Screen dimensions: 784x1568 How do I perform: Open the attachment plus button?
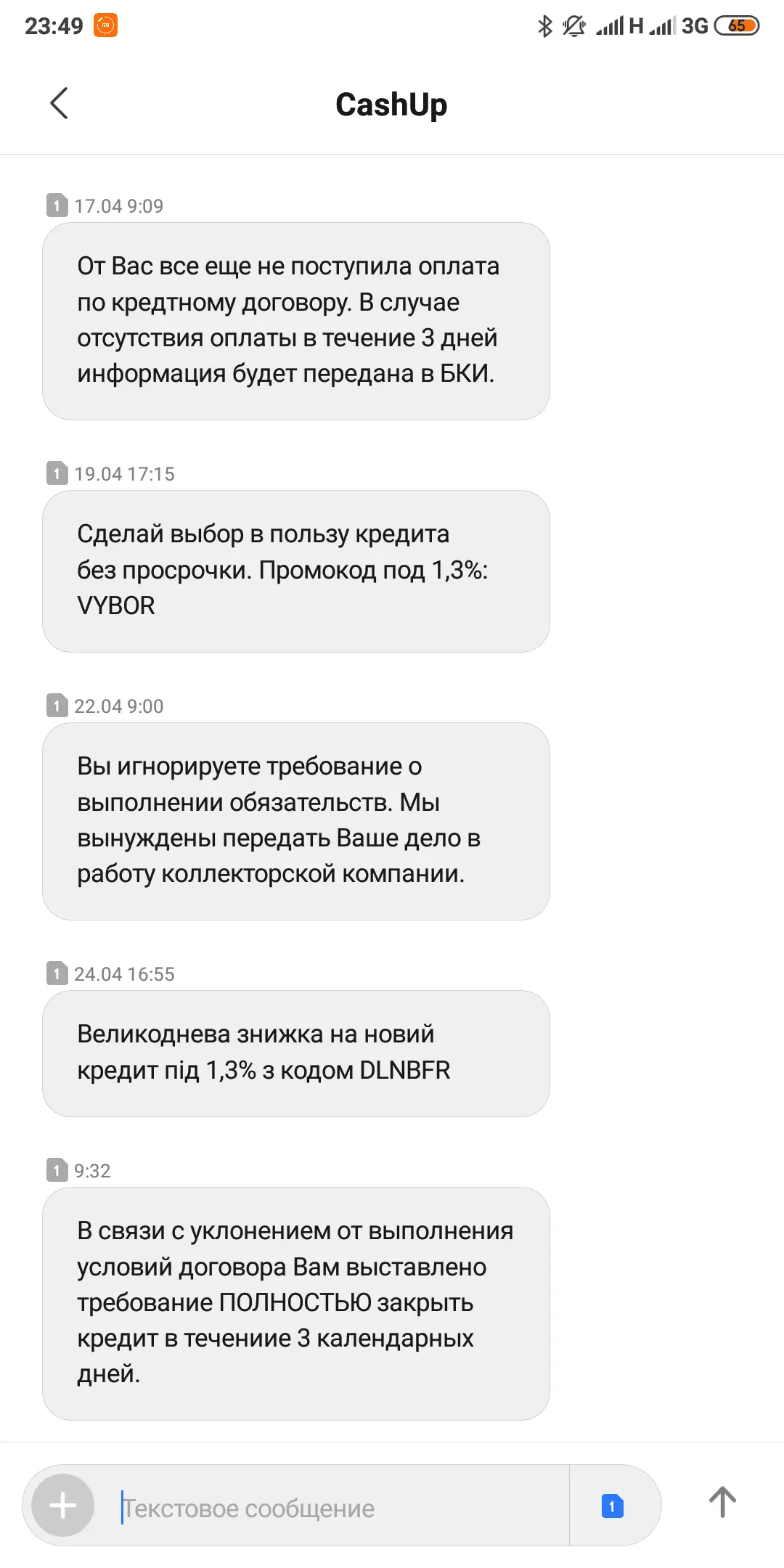tap(62, 1506)
